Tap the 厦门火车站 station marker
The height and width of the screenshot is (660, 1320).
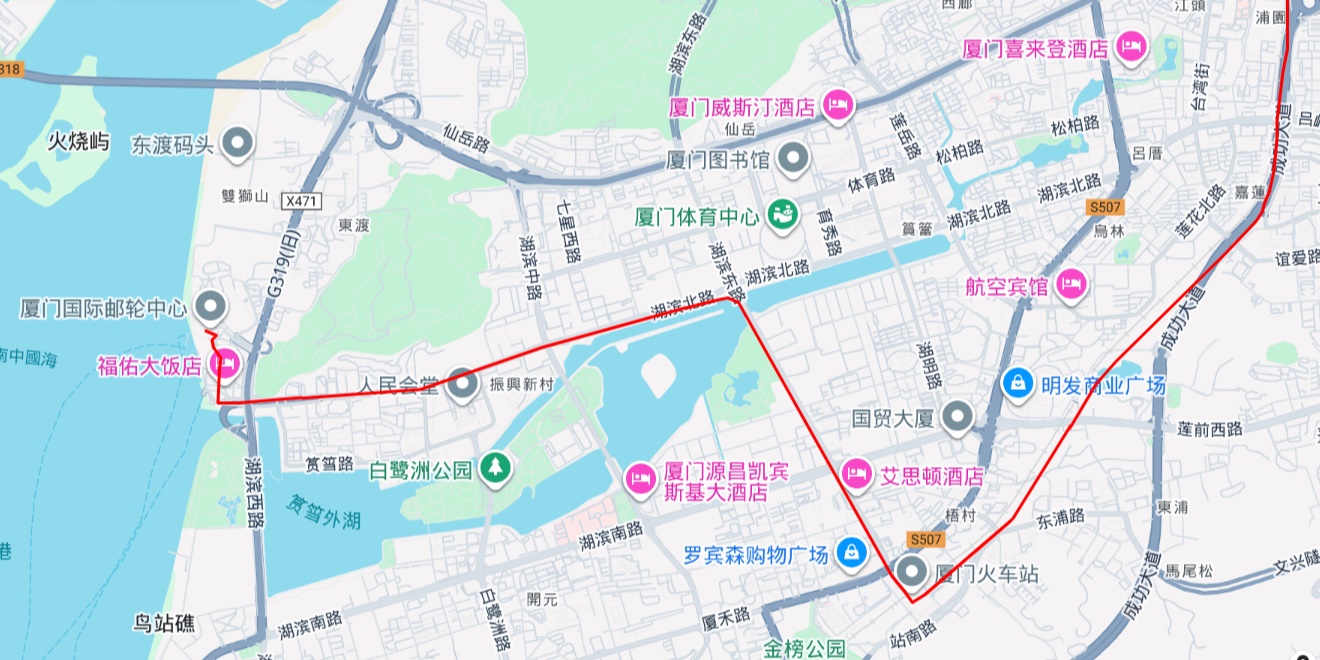tap(911, 574)
